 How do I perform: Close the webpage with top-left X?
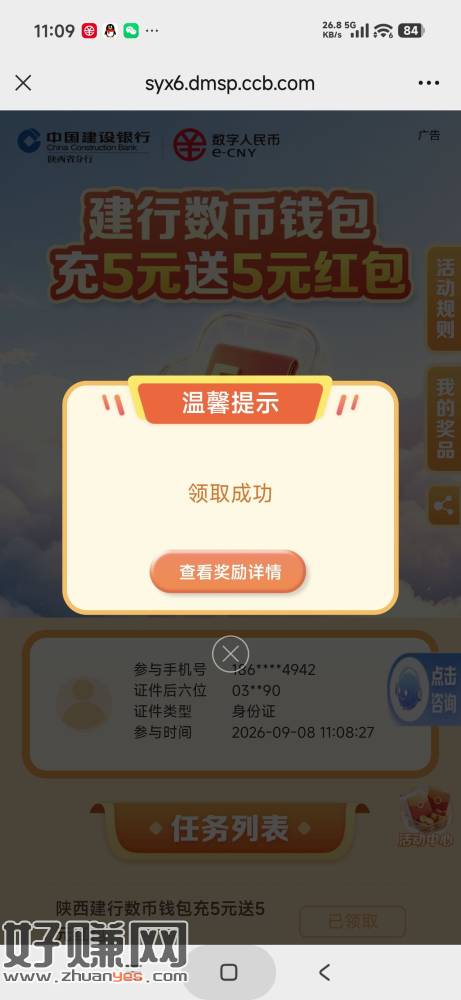click(x=24, y=83)
